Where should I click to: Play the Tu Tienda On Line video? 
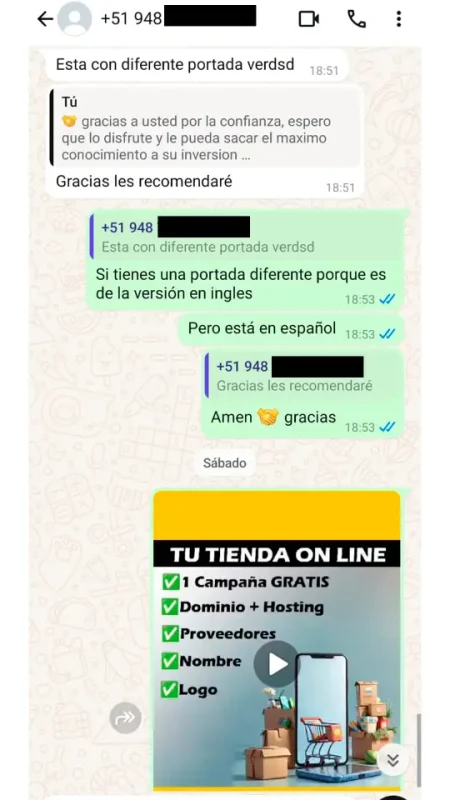tap(277, 664)
